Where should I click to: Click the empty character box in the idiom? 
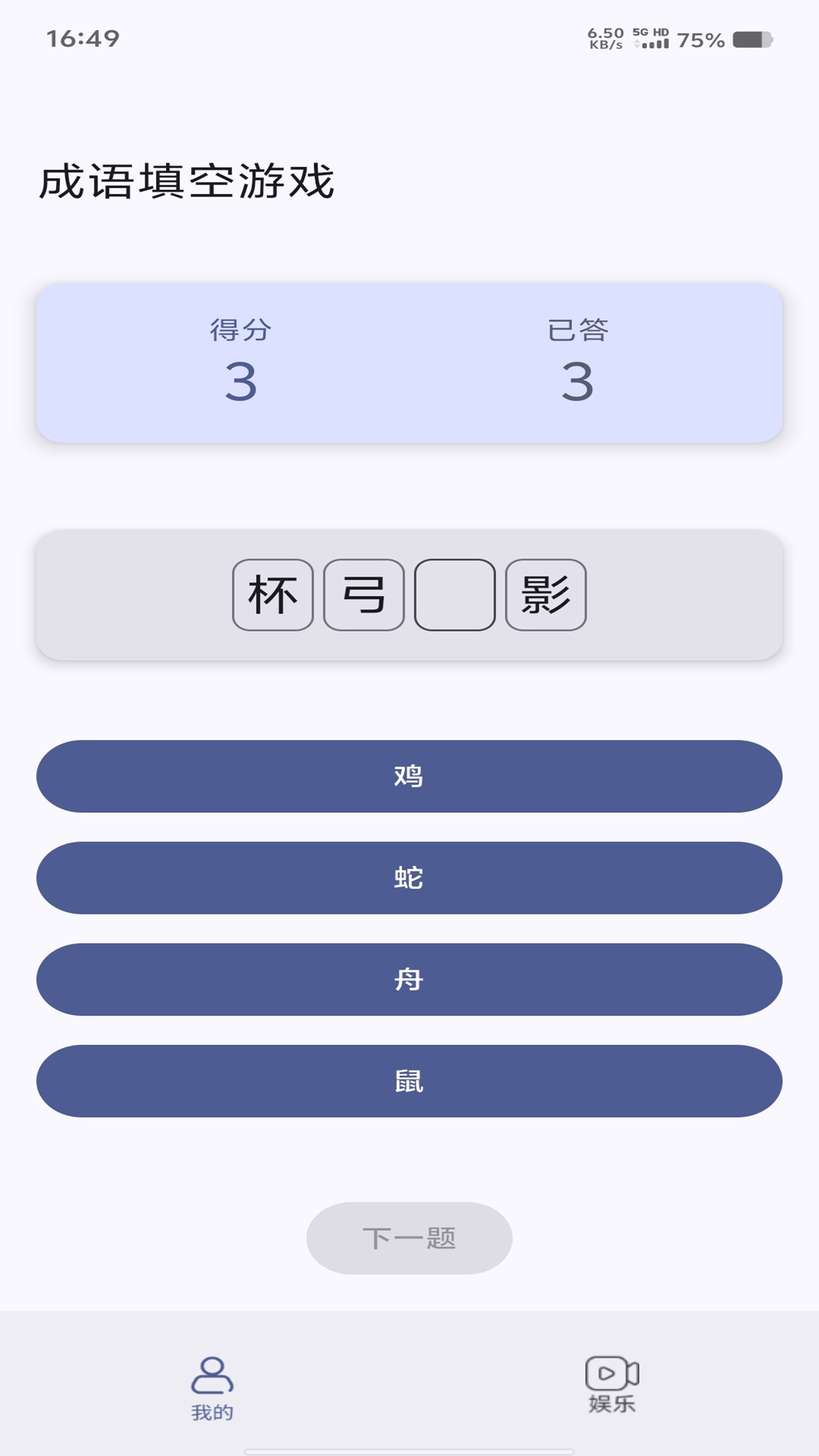click(x=454, y=595)
